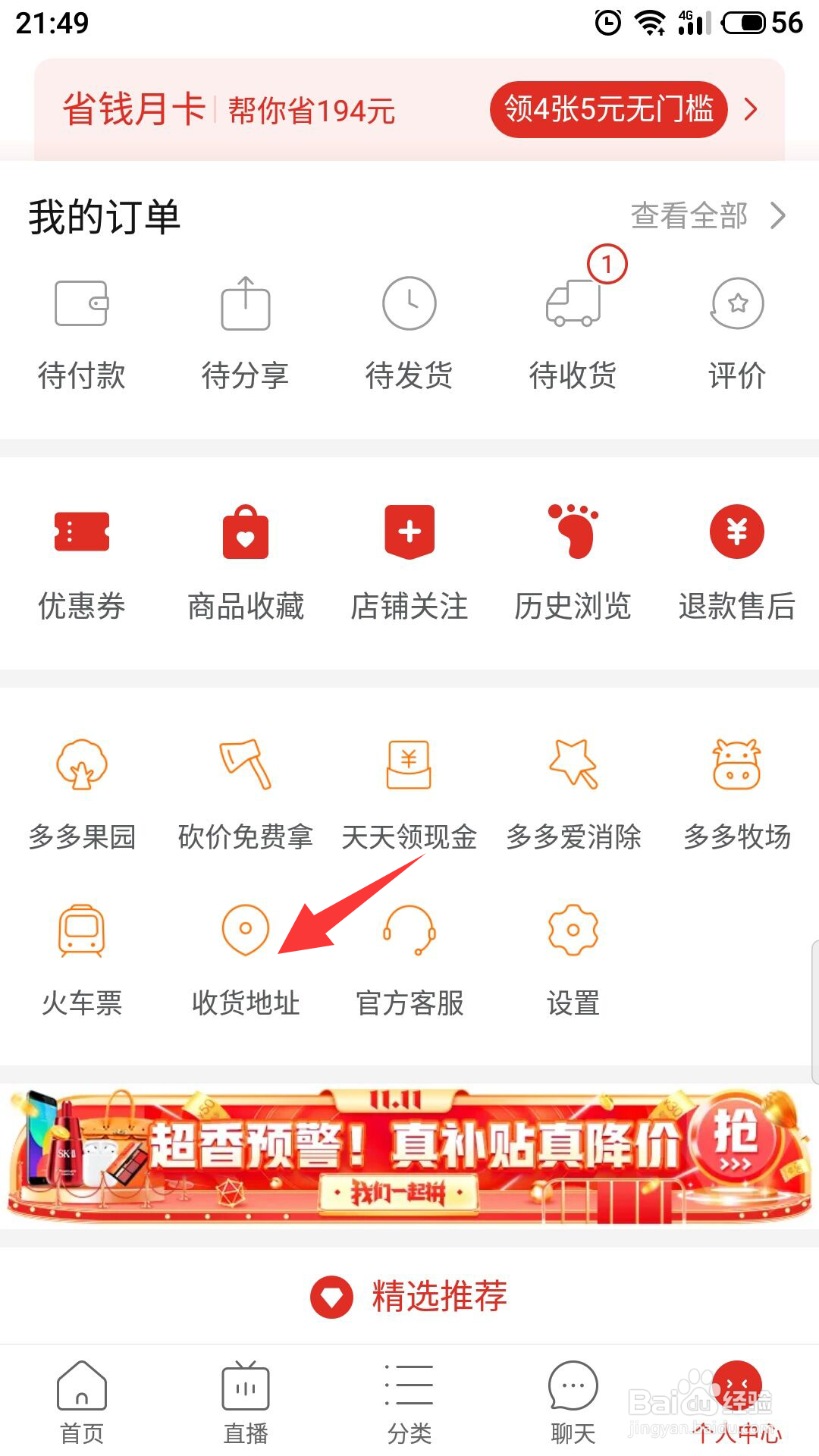Open 商品收藏 favorite products
Screen dimensions: 819x1456
point(245,561)
